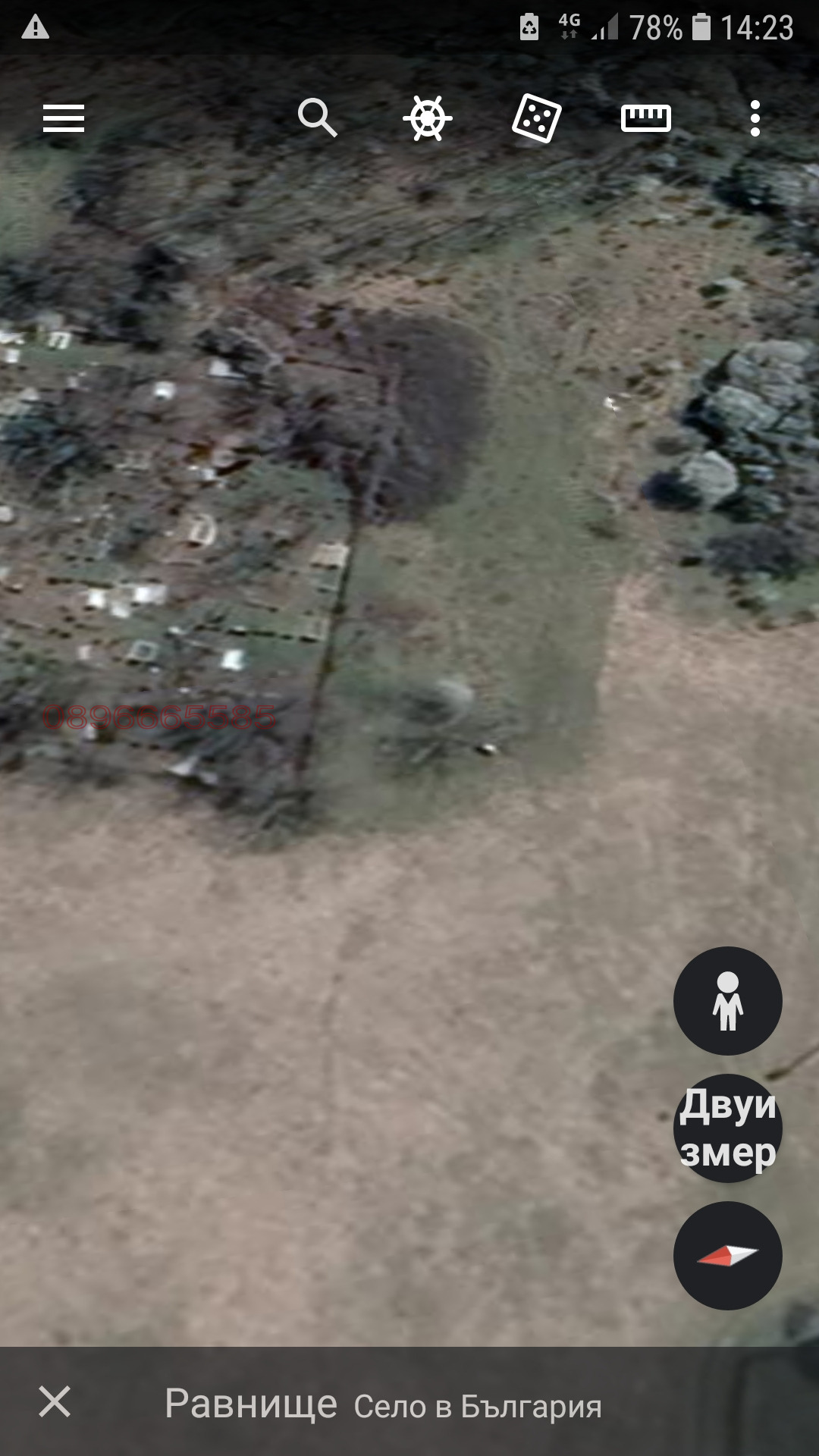Open the hamburger menu

(x=64, y=118)
